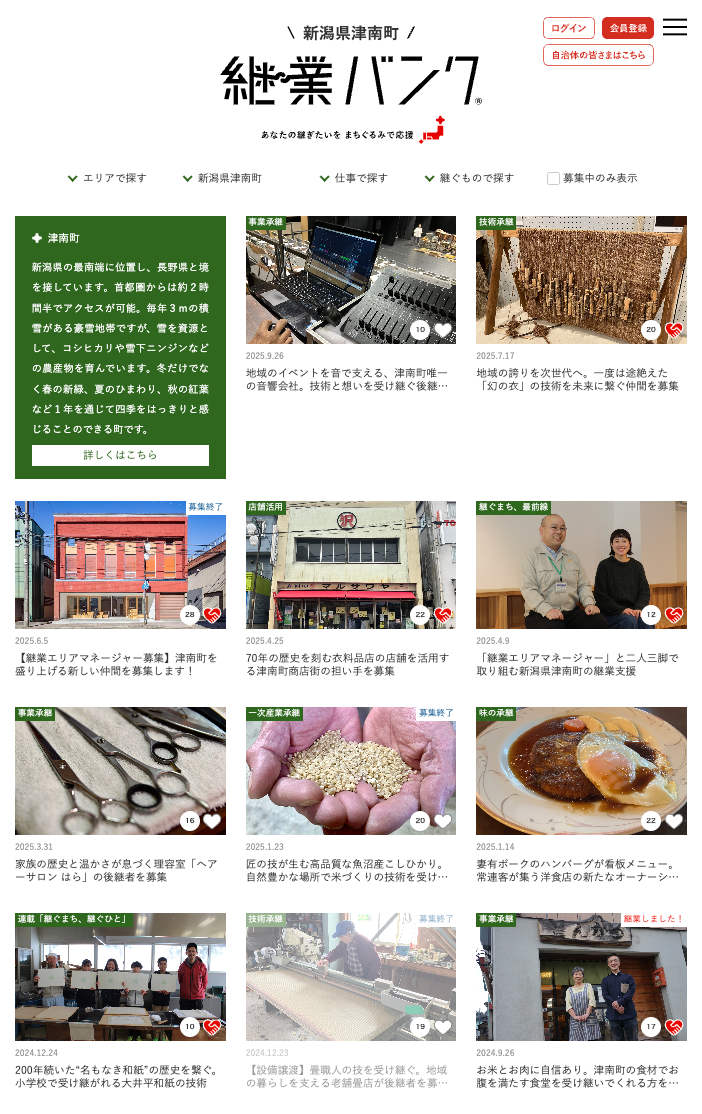Open the 継業エリアマネージャー募集 red building card
The image size is (702, 1114).
pos(120,565)
